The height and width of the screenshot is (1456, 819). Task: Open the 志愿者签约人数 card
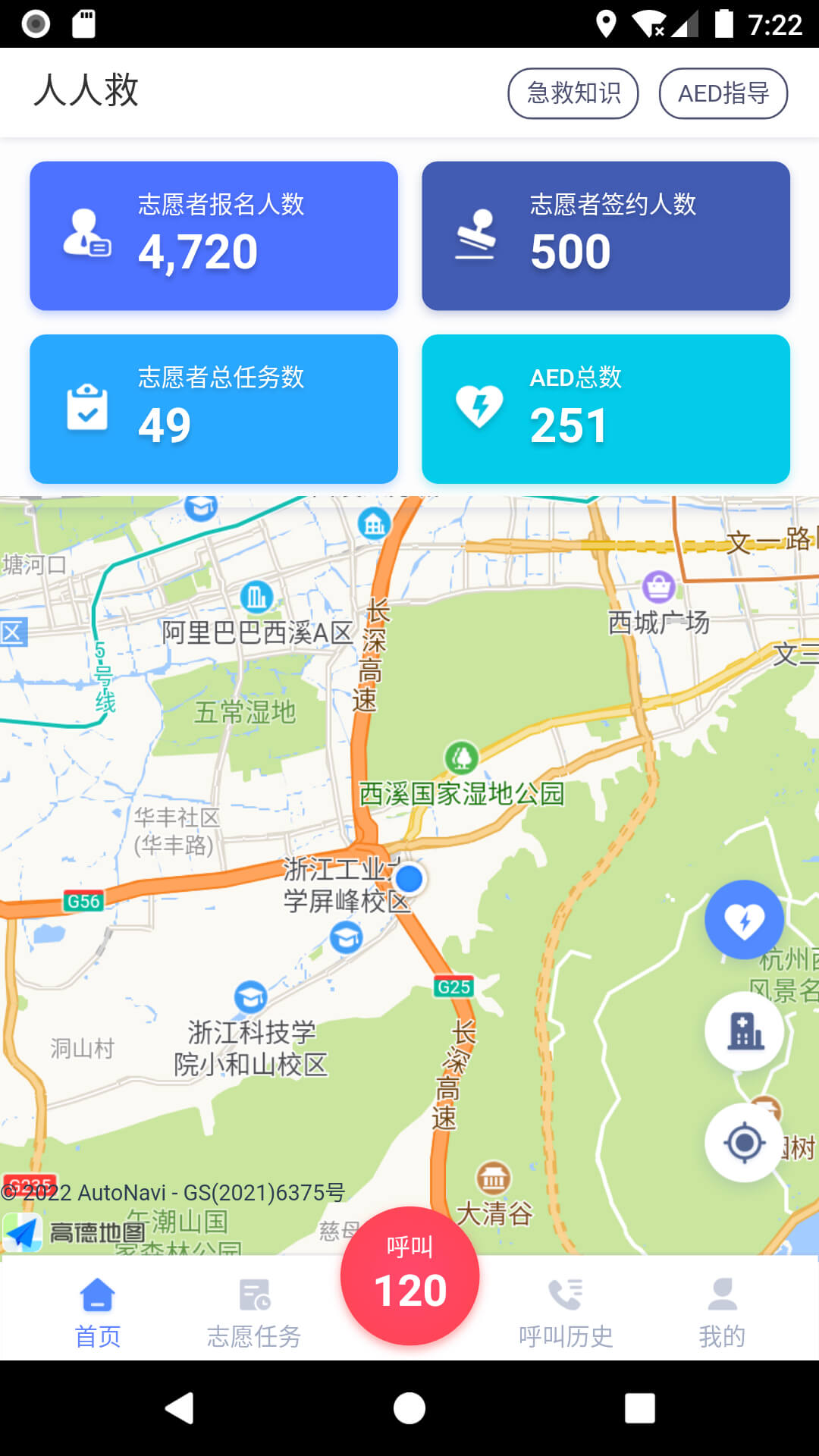[x=606, y=236]
